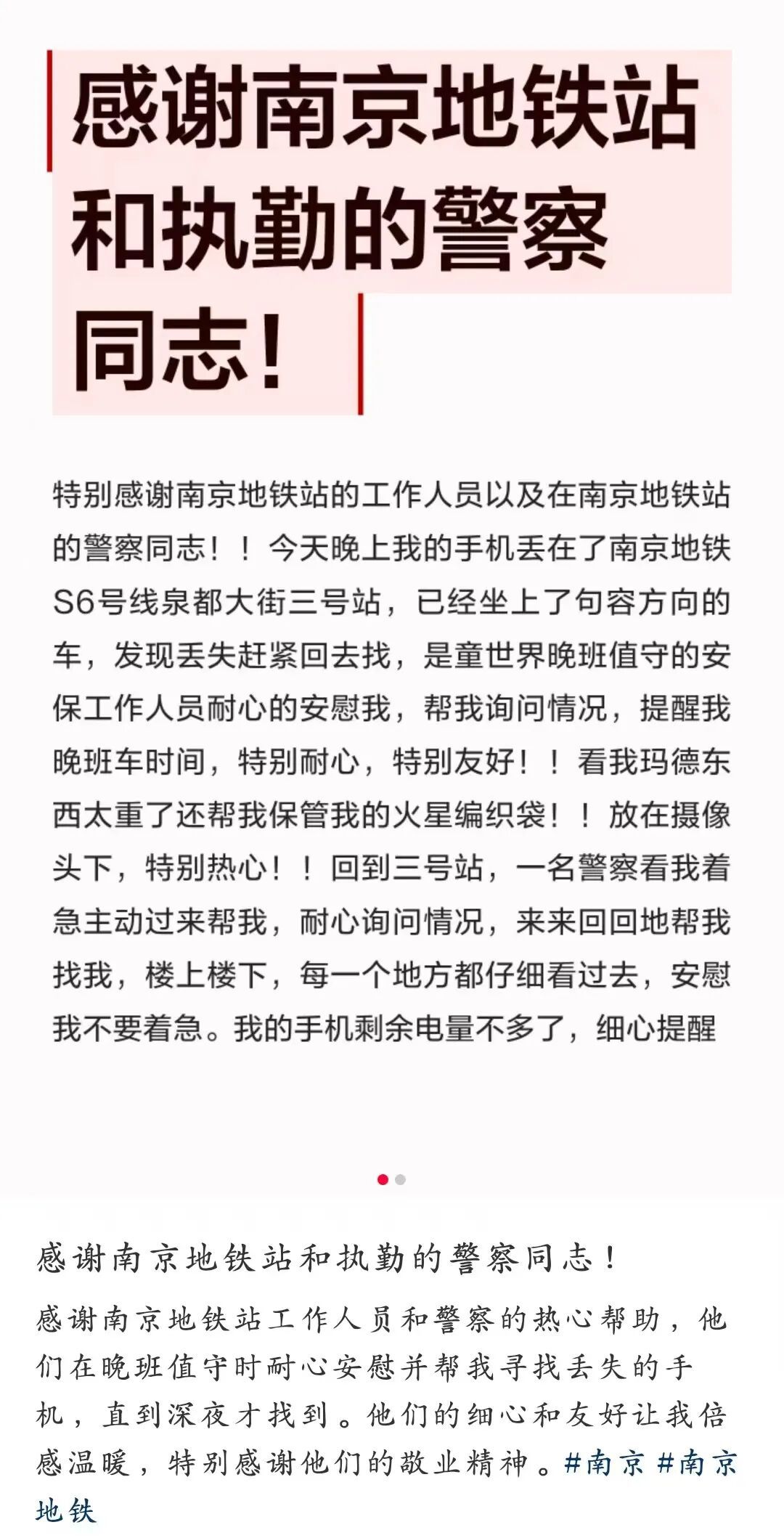The height and width of the screenshot is (1538, 784).
Task: Open the #南京地铁 hashtag link
Action: click(698, 1462)
